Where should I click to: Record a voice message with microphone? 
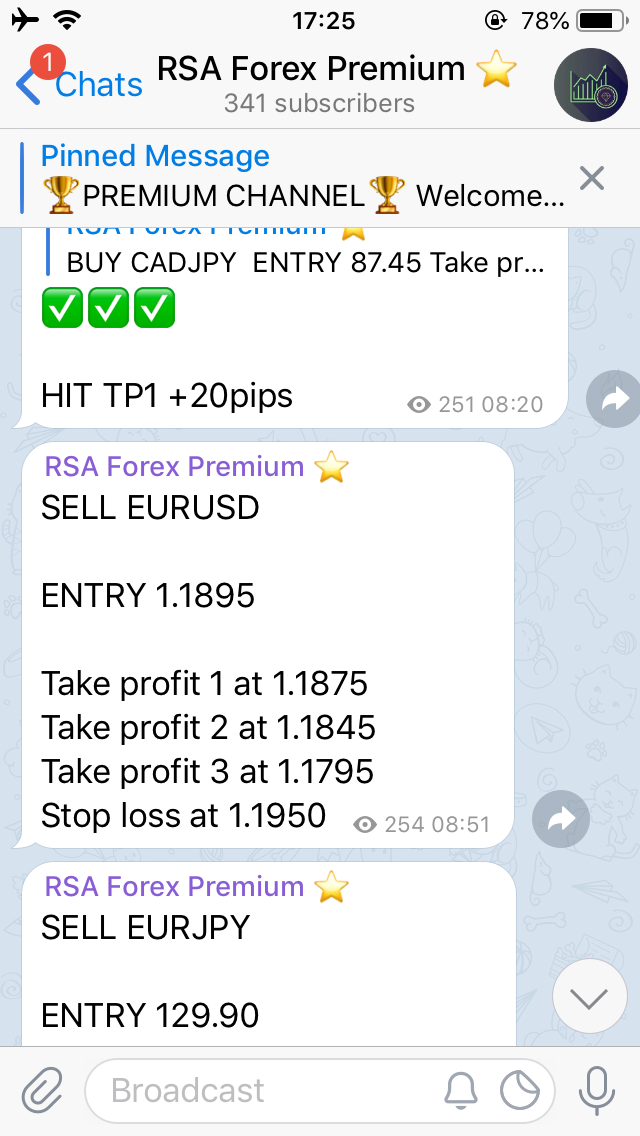coord(597,1090)
